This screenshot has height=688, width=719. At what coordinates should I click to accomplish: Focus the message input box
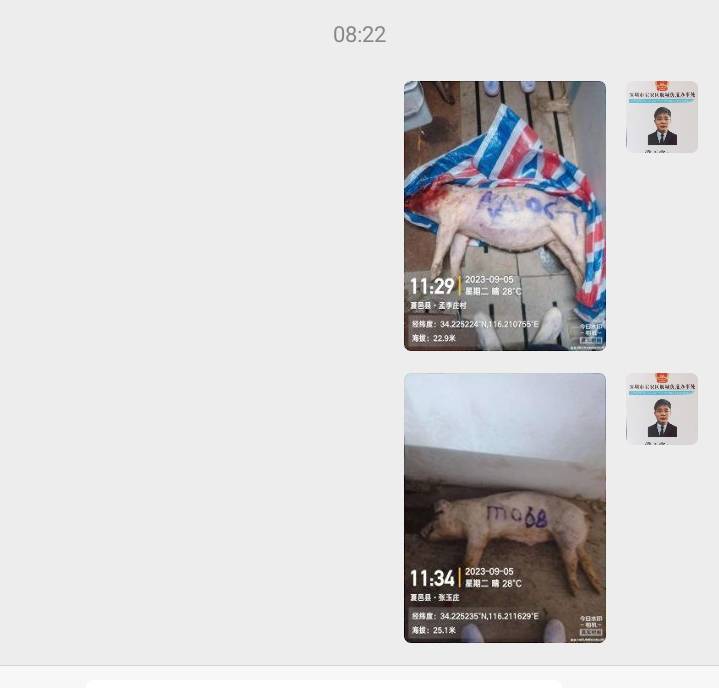[x=324, y=684]
